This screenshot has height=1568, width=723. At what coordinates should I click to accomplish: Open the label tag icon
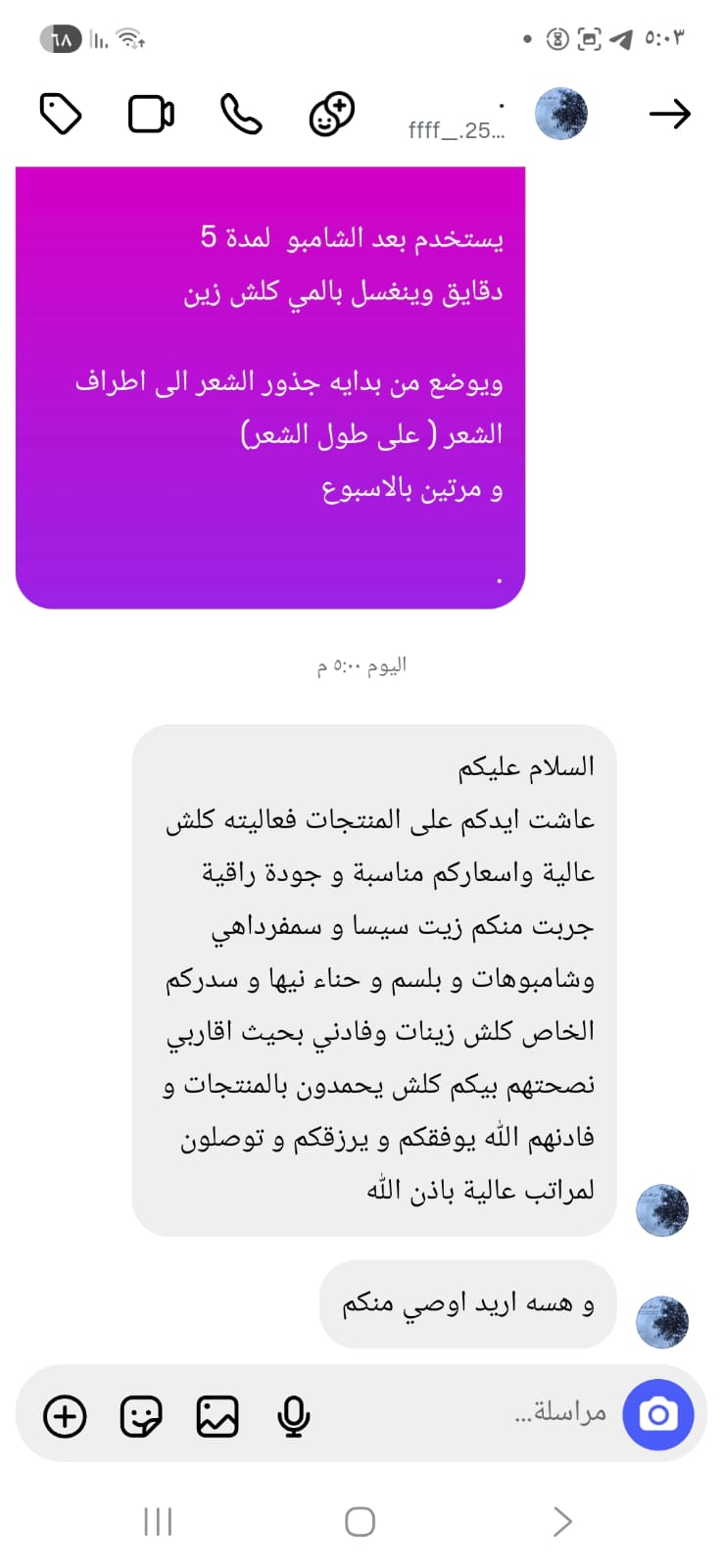(61, 114)
